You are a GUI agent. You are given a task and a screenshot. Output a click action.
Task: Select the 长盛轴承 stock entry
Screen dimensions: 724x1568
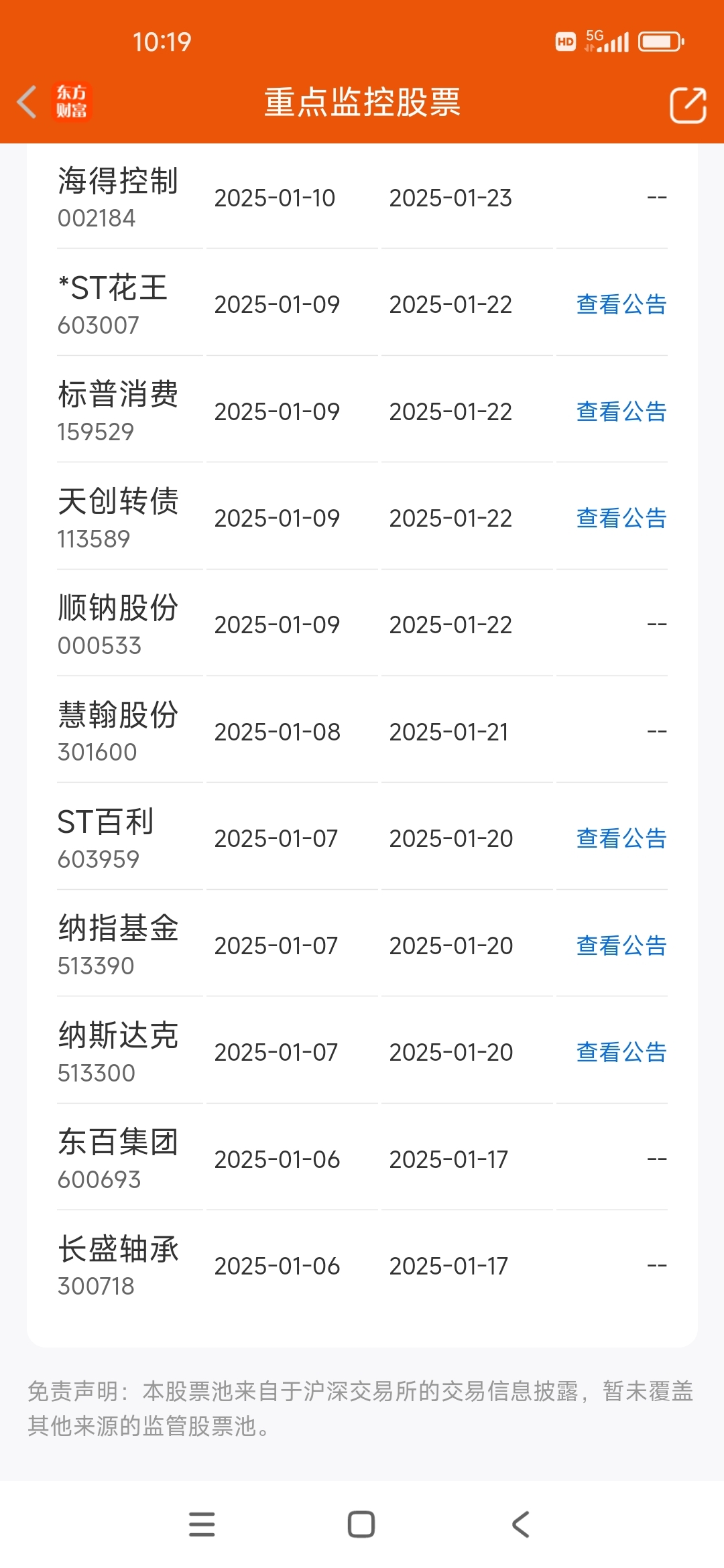pyautogui.click(x=118, y=1265)
